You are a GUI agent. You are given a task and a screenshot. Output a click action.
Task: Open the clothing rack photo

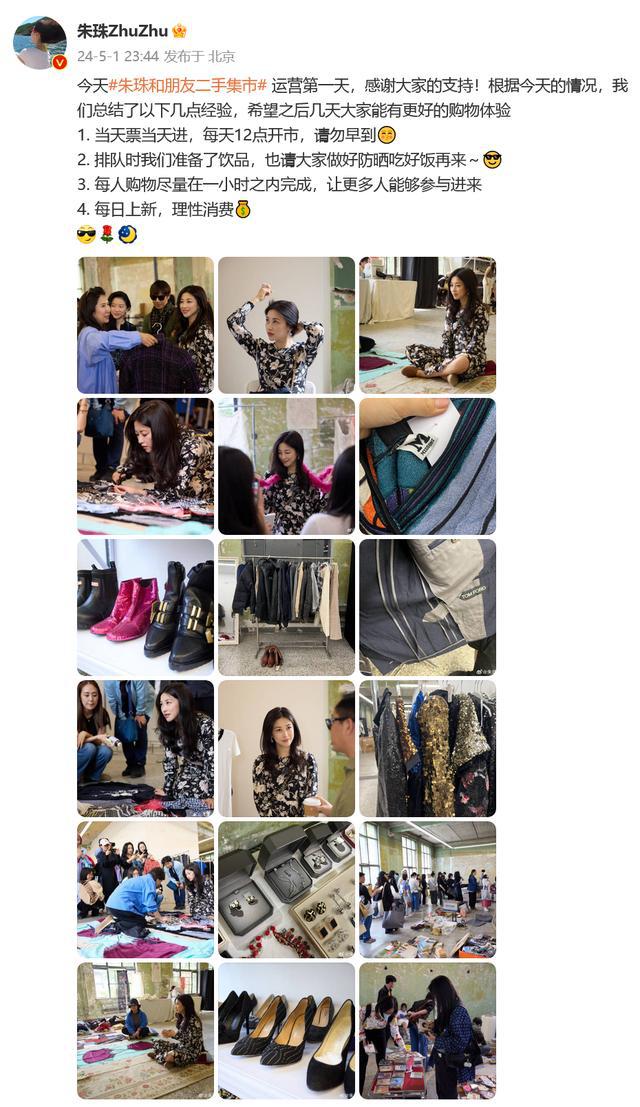286,607
